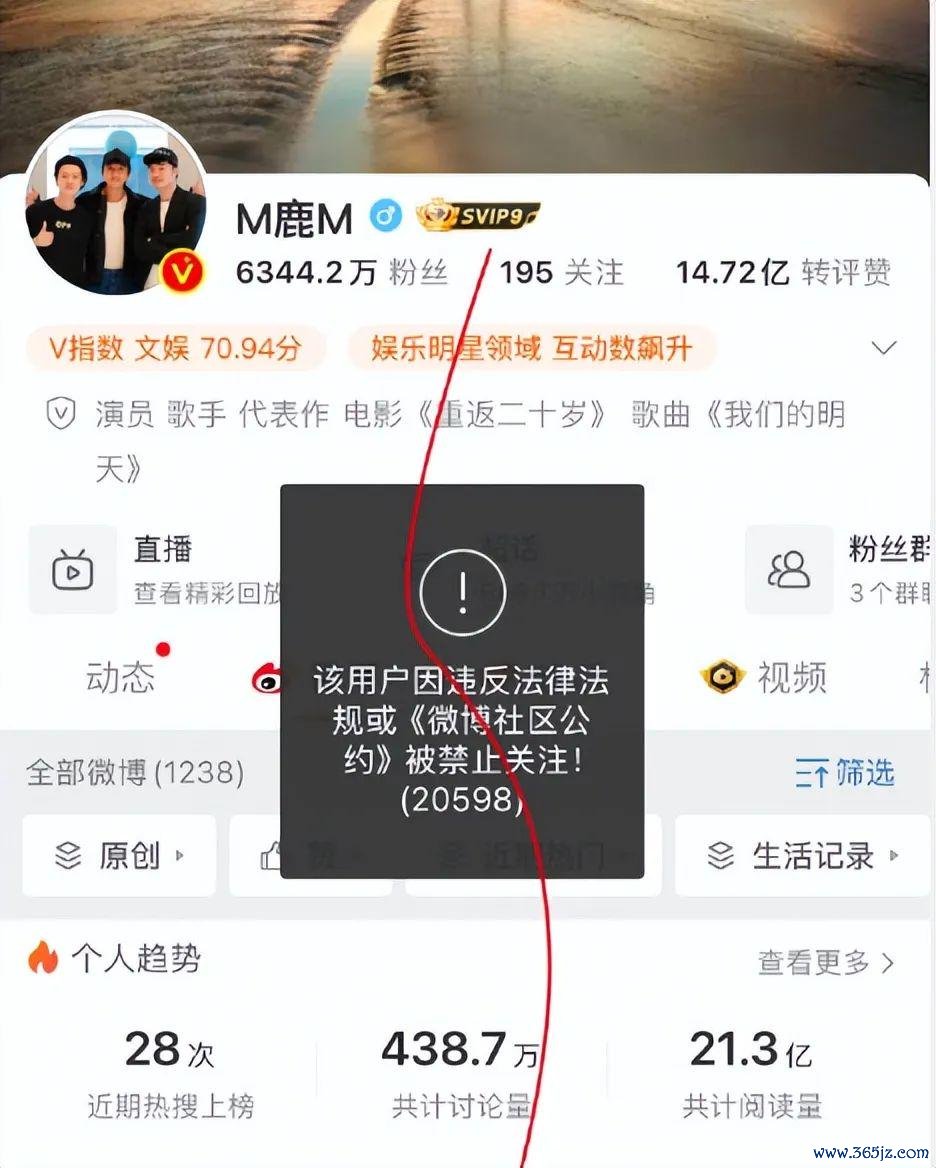The image size is (936, 1168).
Task: Open the 195 关注 following list
Action: point(561,272)
